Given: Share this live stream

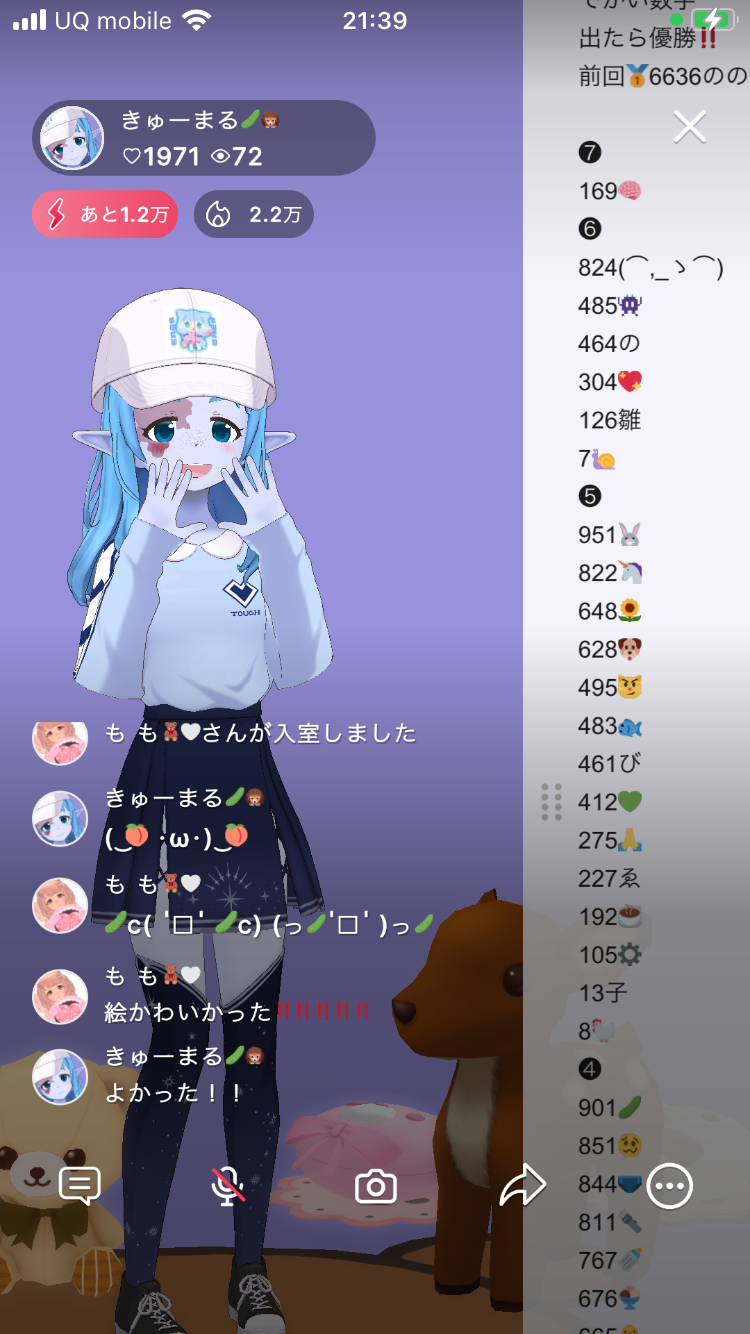Looking at the screenshot, I should pos(523,1186).
